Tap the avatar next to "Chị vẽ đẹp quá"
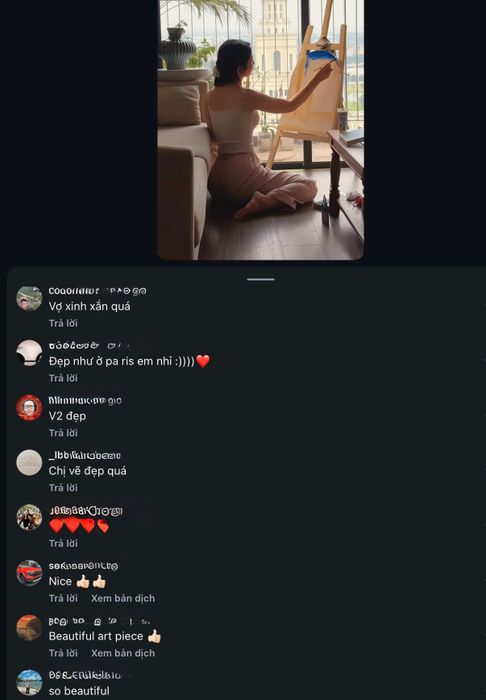Image resolution: width=486 pixels, height=700 pixels. click(x=29, y=462)
